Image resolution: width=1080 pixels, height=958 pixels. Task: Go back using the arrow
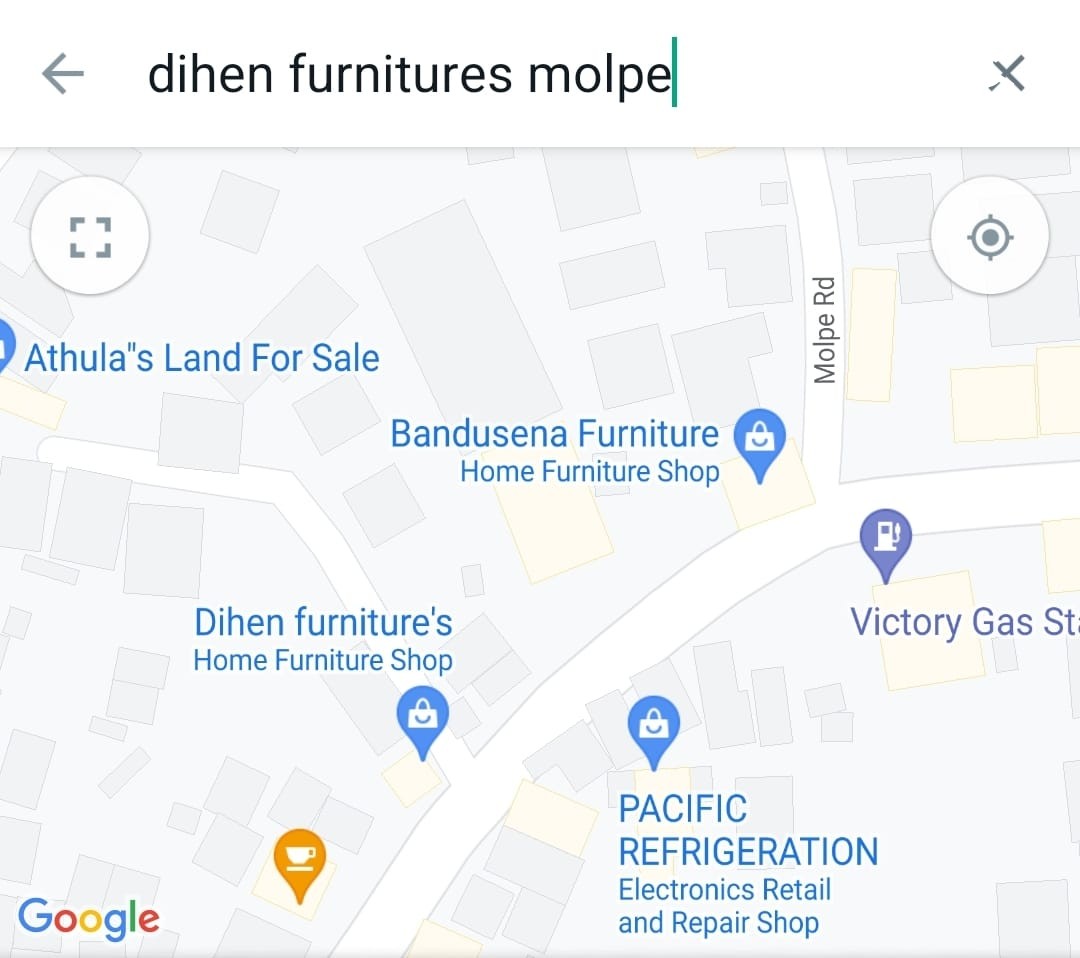point(62,74)
